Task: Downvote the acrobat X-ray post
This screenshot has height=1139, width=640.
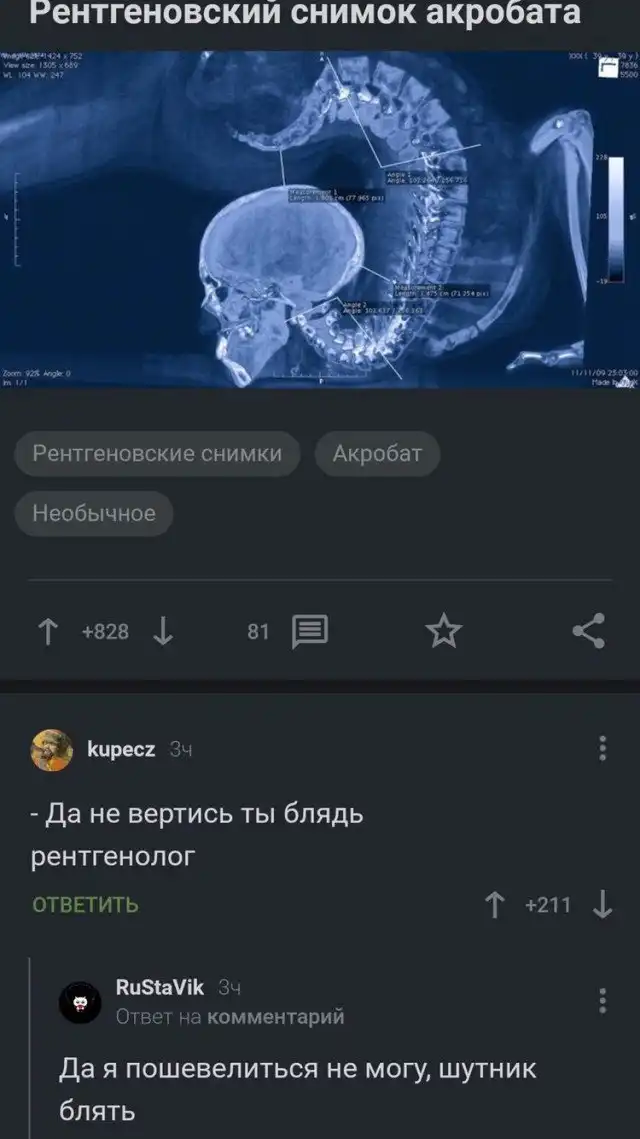Action: coord(163,631)
